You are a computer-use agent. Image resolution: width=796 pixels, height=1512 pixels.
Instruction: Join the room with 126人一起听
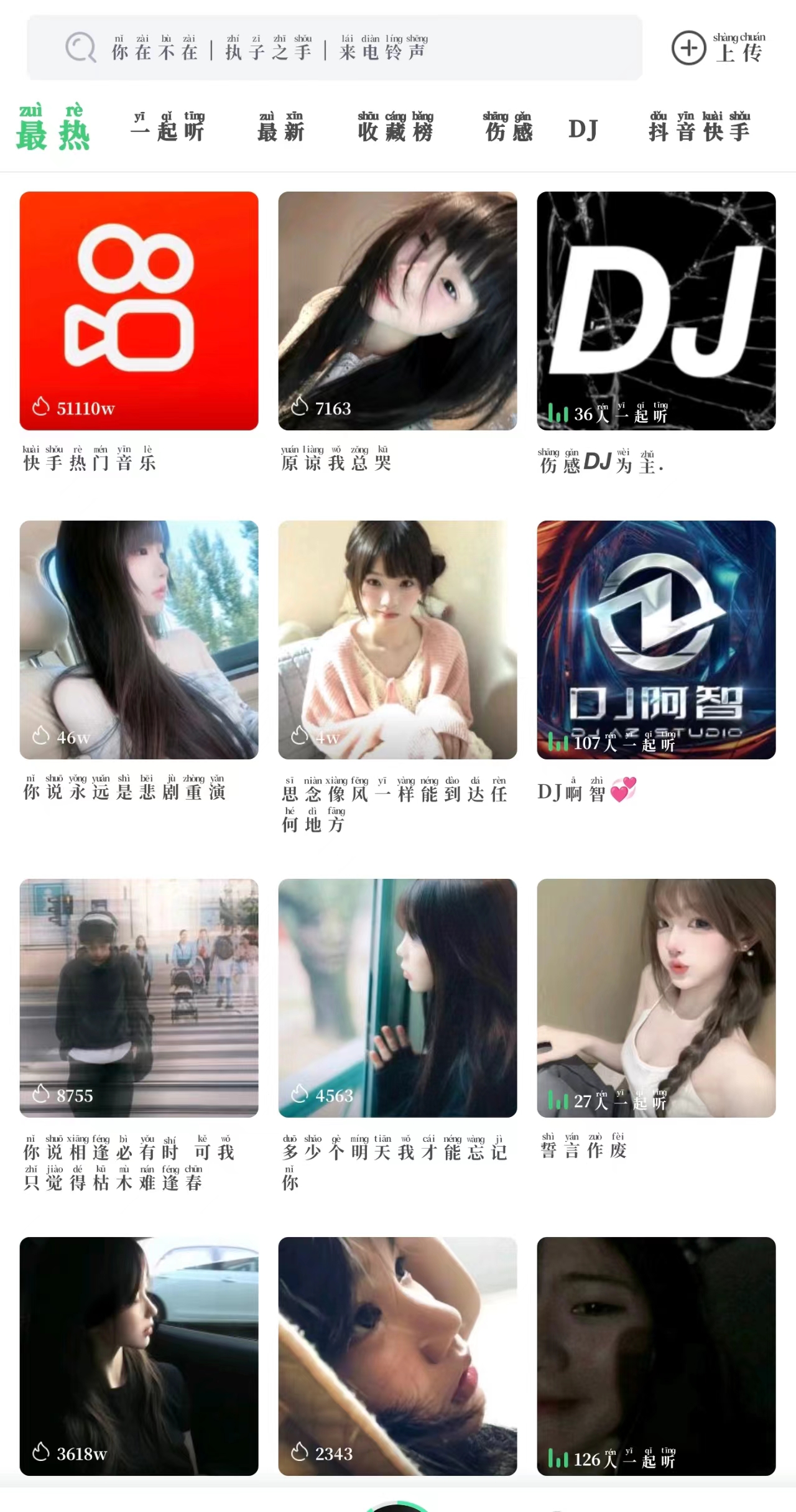tap(656, 1356)
